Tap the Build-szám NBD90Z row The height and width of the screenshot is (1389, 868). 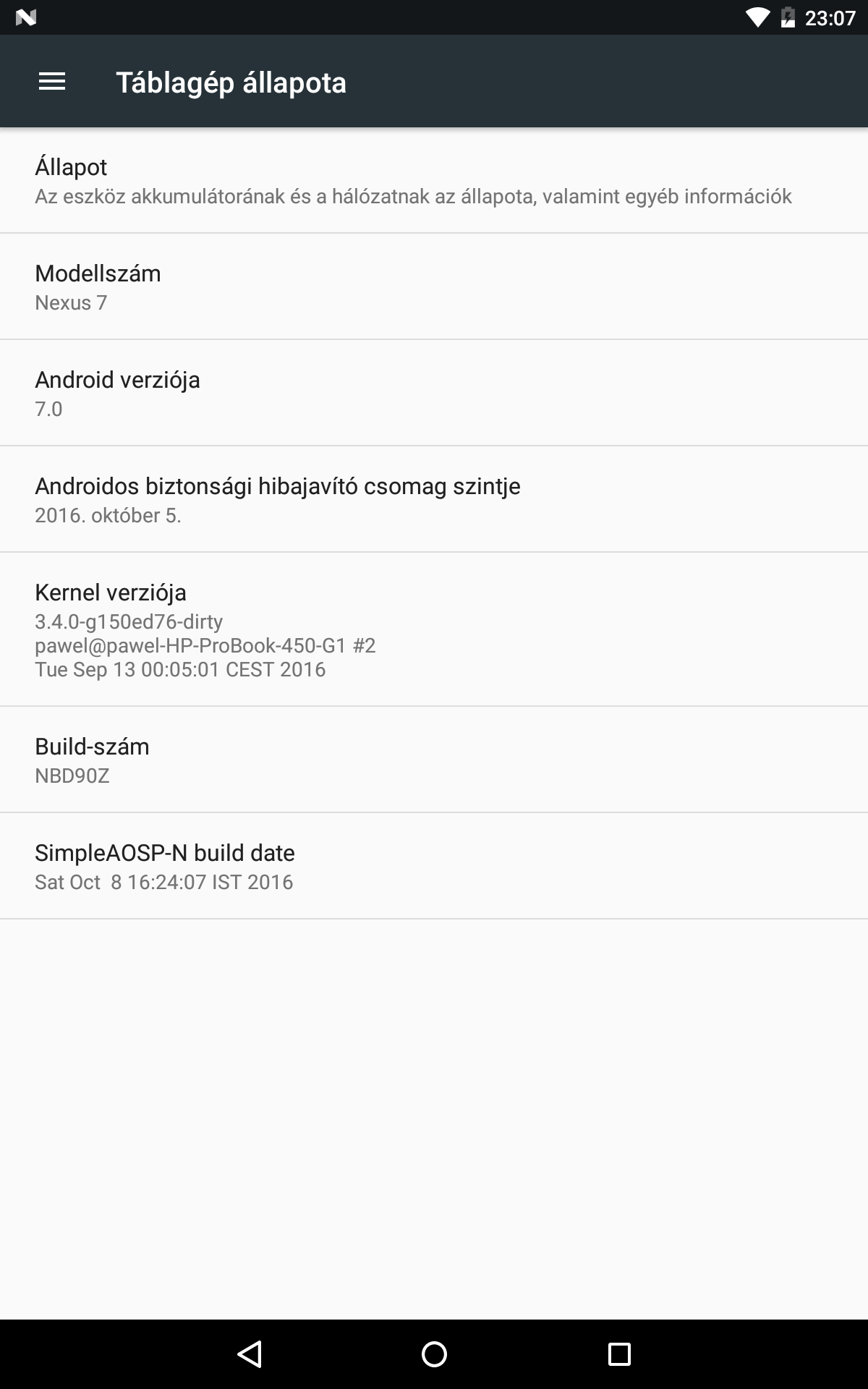(434, 760)
